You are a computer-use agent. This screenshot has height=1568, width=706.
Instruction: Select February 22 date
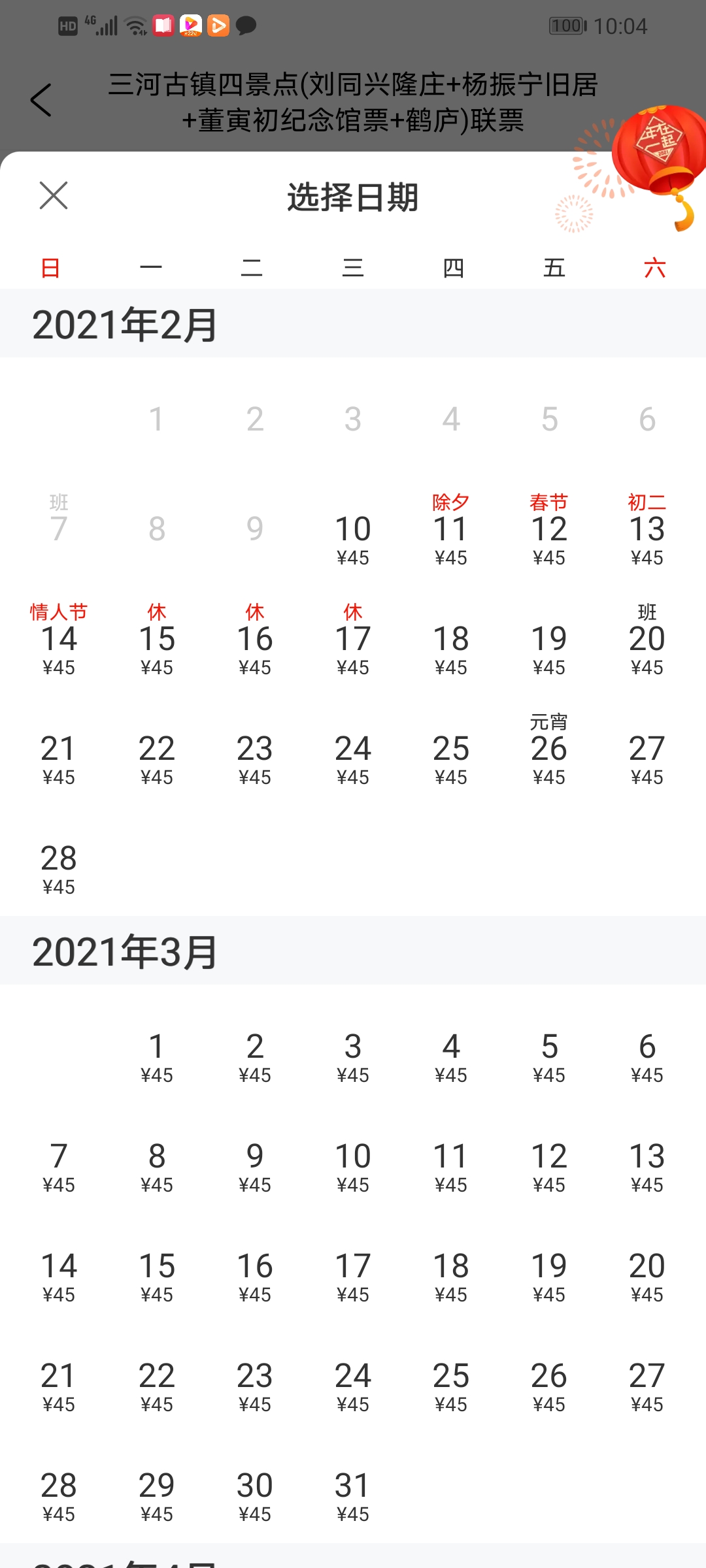157,757
